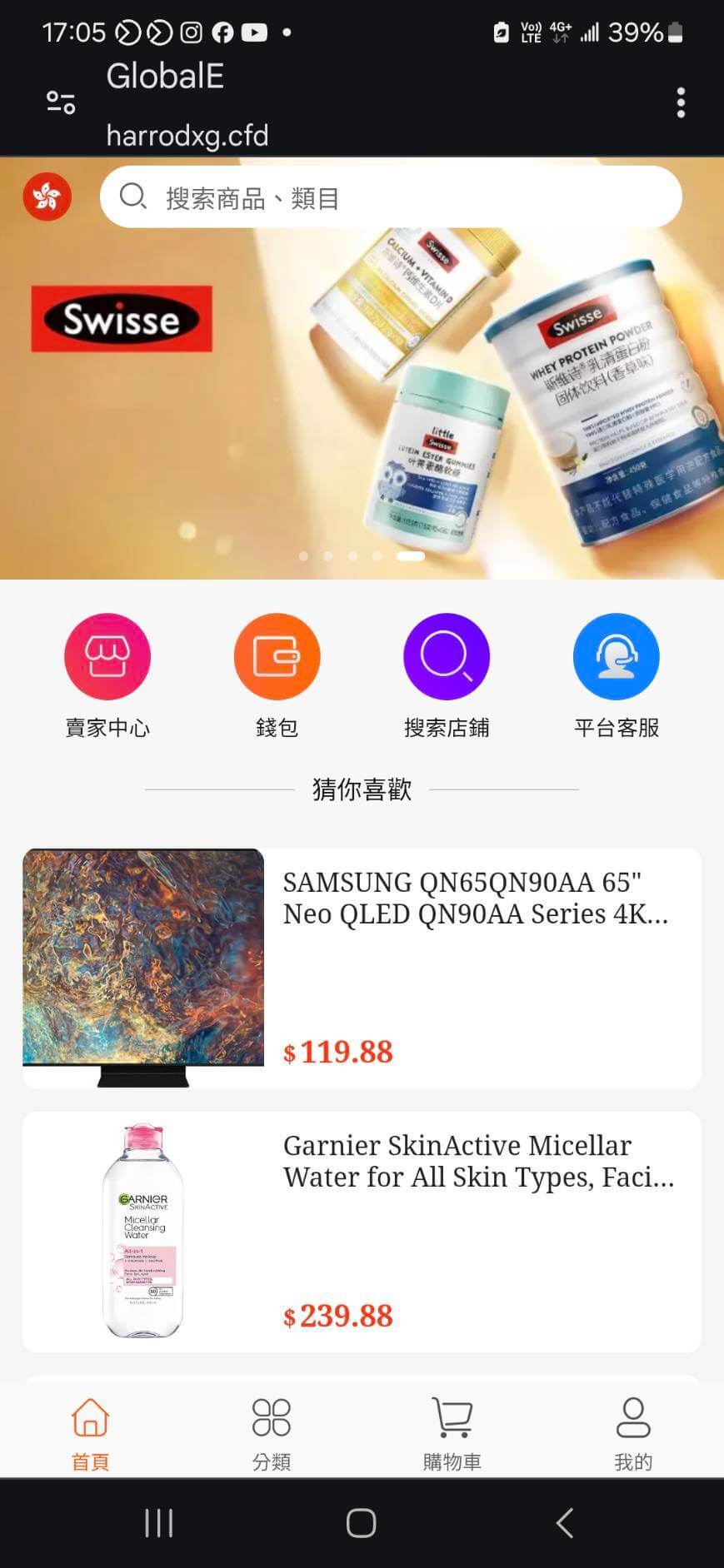Image resolution: width=724 pixels, height=1568 pixels.
Task: View the SAMSUNG QN65QN90AA Neo QLED product
Action: click(362, 968)
